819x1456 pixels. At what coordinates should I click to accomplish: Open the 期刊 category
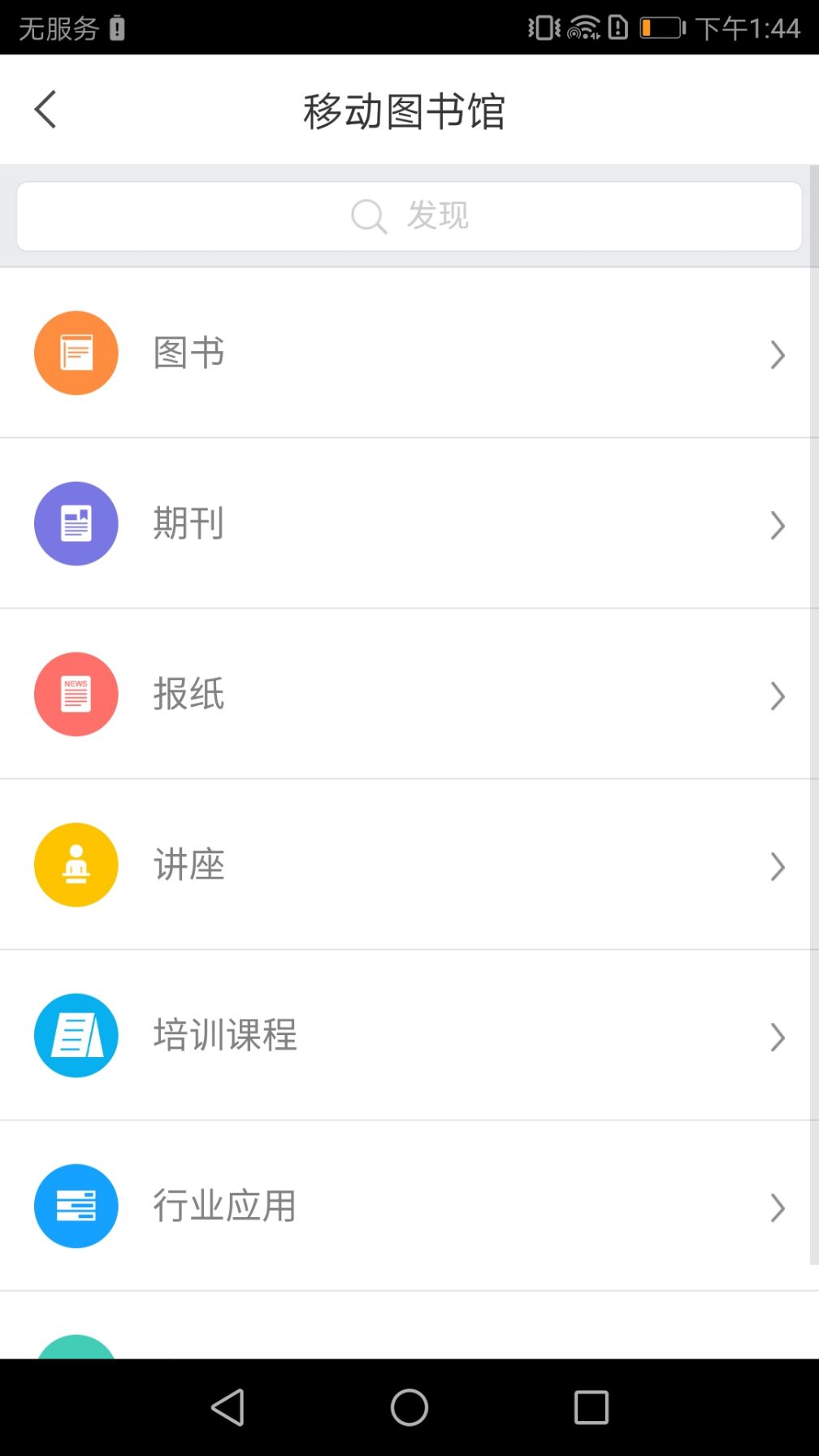(x=406, y=524)
